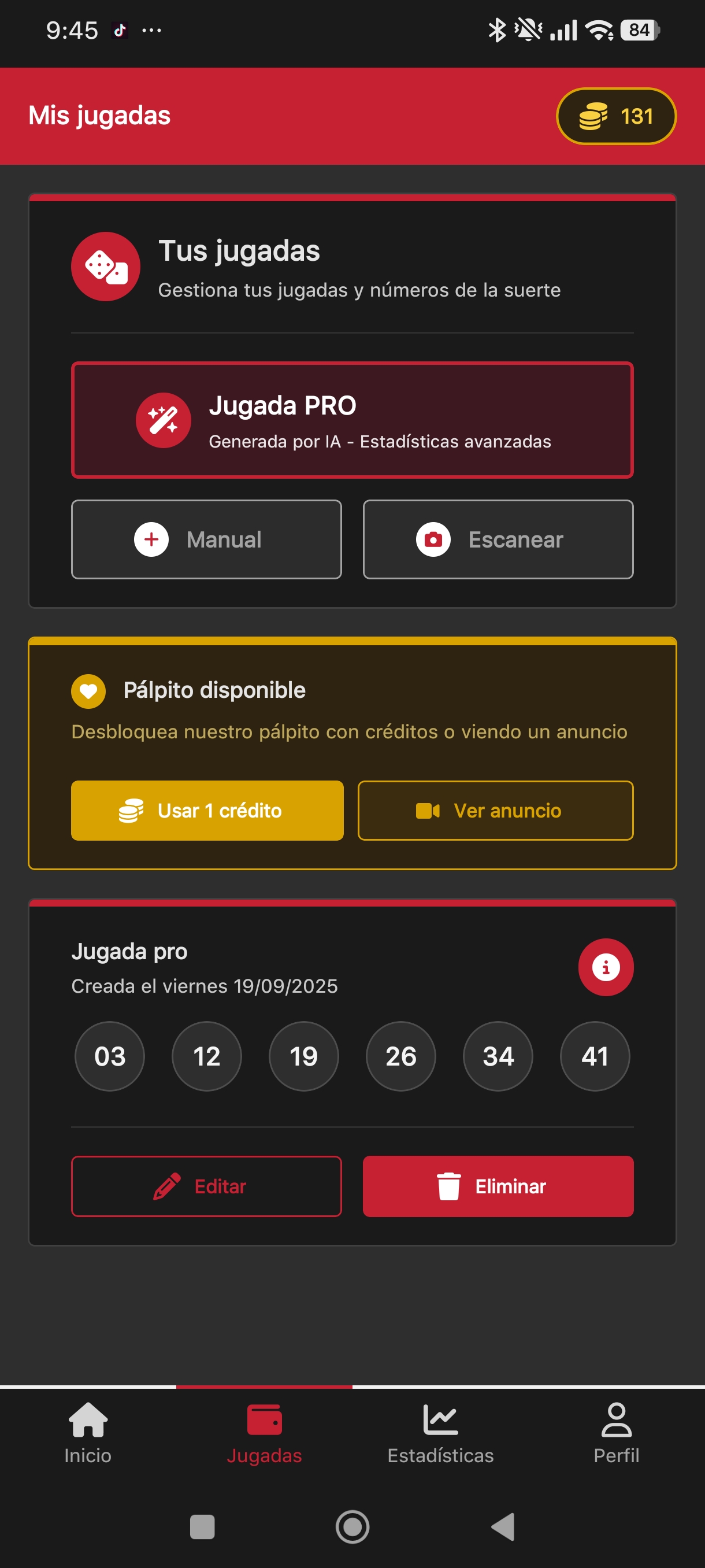Select the Jugadas tab
The height and width of the screenshot is (1568, 705).
264,1433
